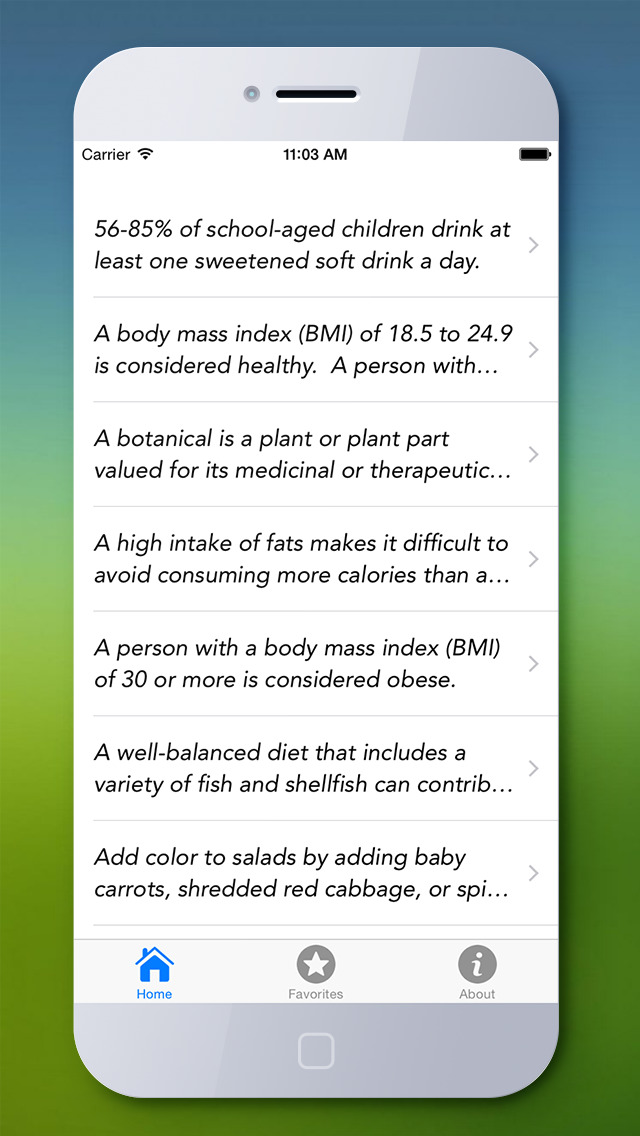Open the BMI 18.5 to 24.9 healthy fact

tap(316, 349)
